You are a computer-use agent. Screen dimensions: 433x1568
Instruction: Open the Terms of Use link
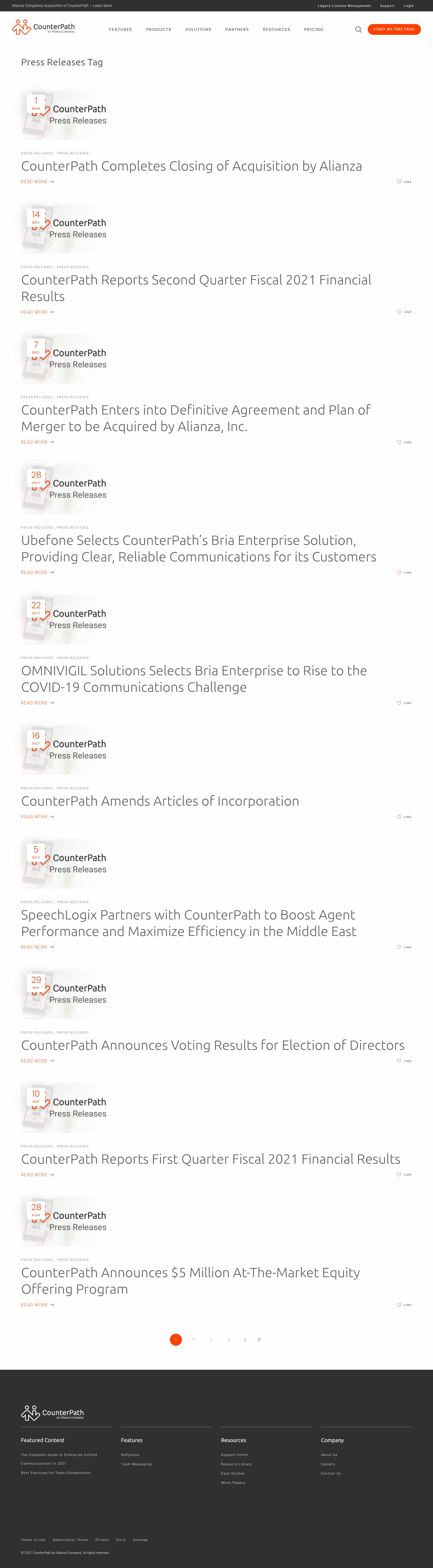(33, 1539)
